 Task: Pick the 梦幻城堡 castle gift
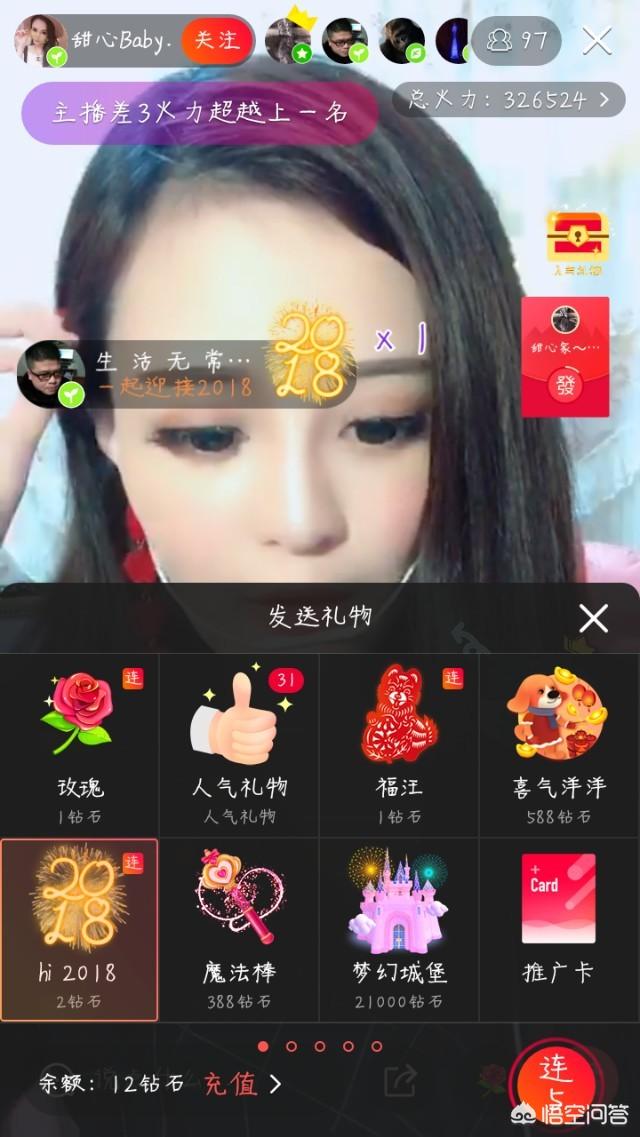(x=400, y=929)
